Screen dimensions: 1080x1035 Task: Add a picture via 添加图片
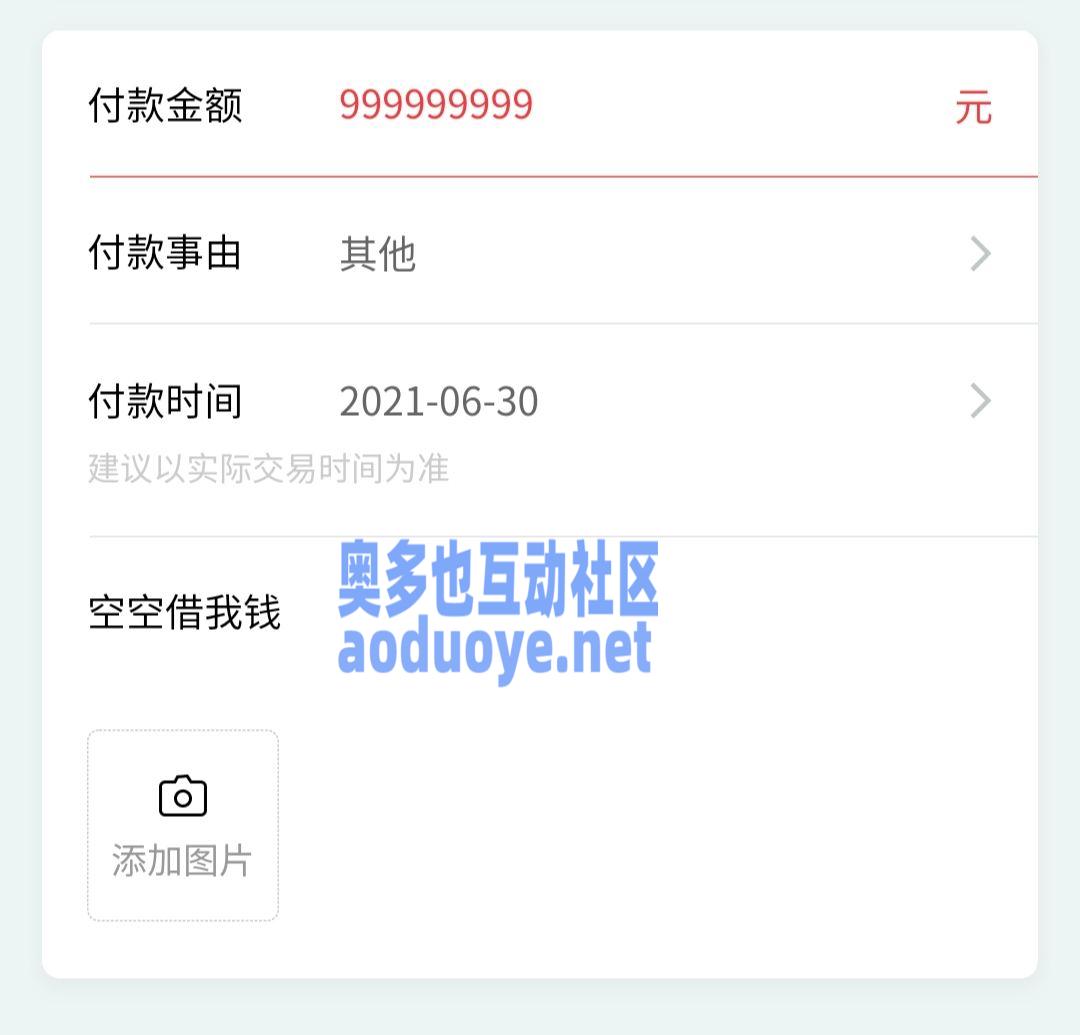coord(183,825)
